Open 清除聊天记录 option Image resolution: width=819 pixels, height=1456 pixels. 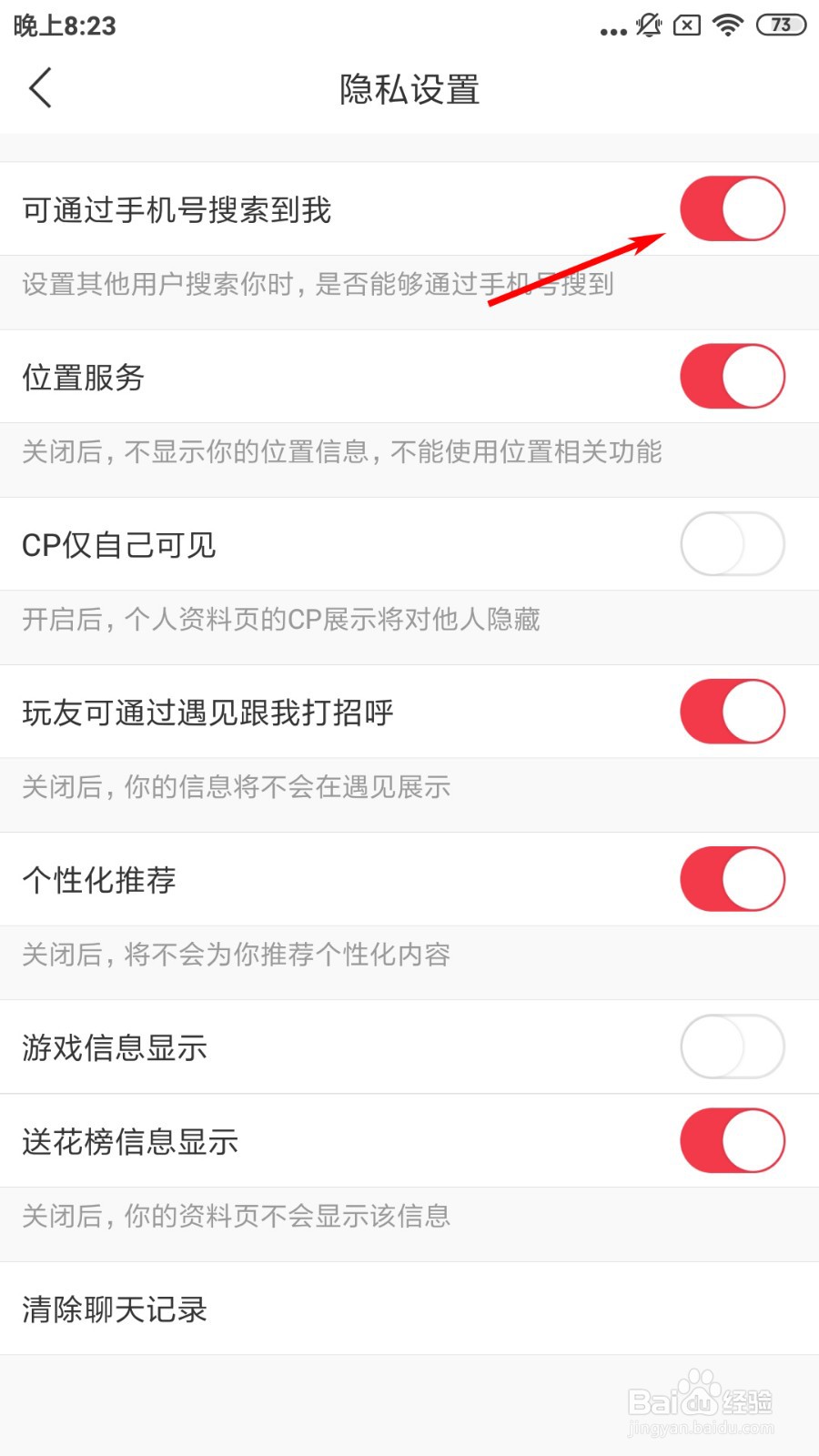(409, 1309)
